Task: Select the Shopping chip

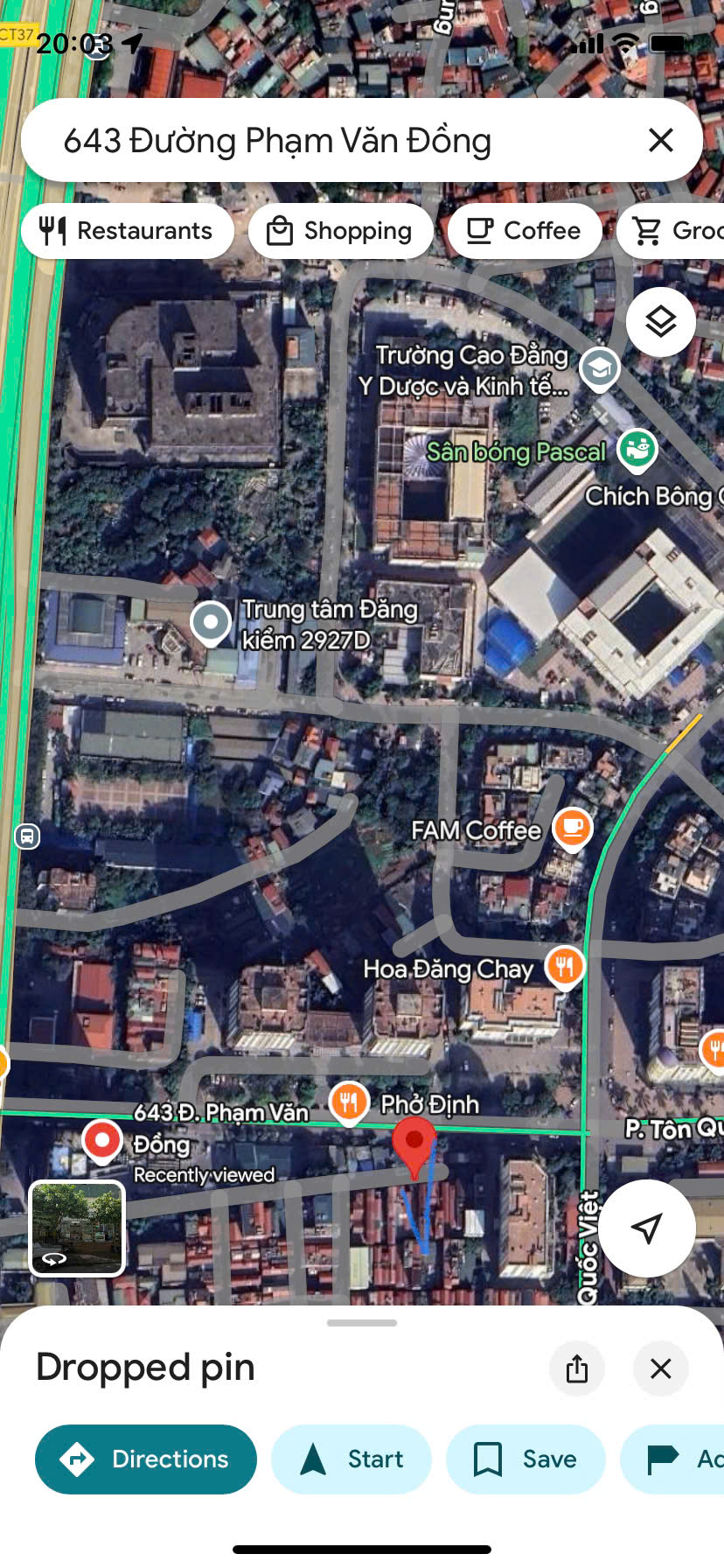Action: (341, 231)
